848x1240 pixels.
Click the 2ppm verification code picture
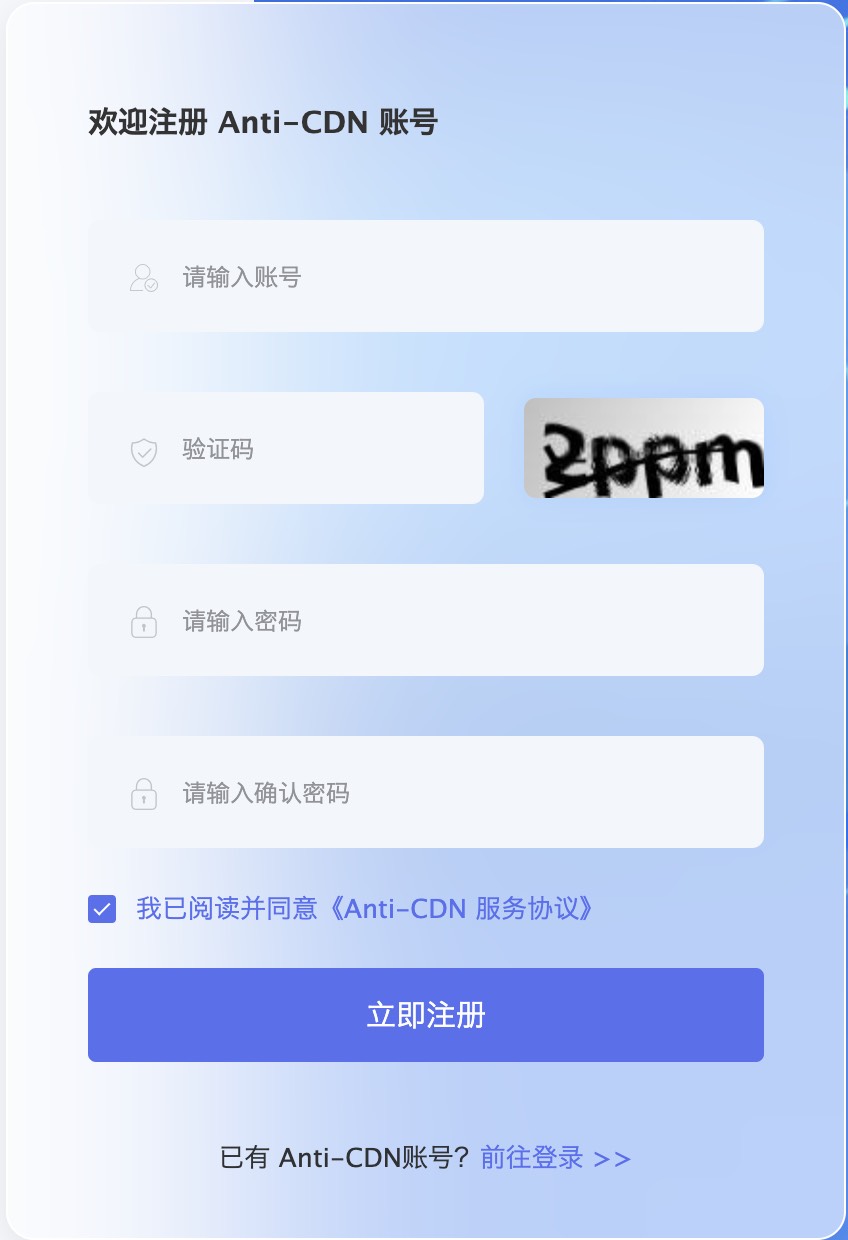pyautogui.click(x=644, y=447)
